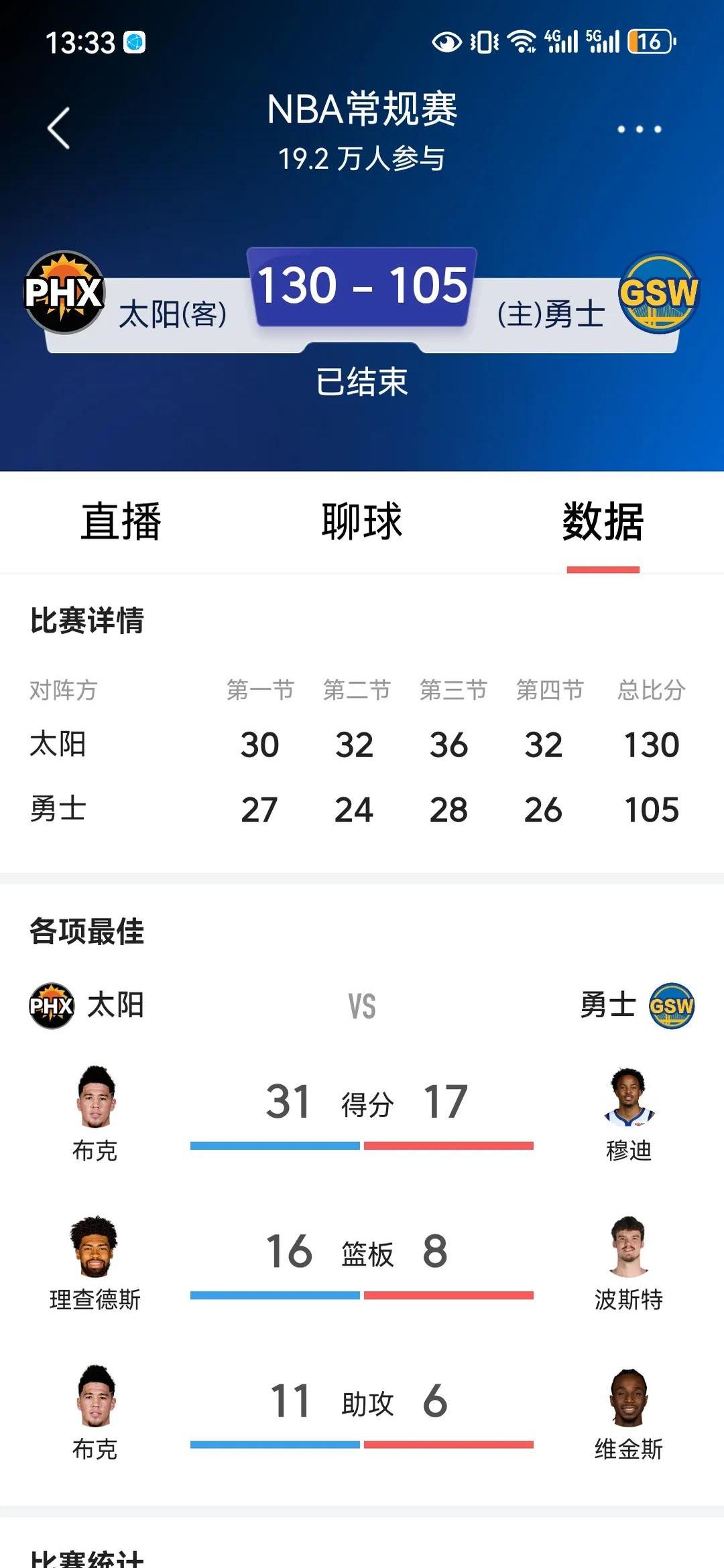
Task: Open the Warriors (GSW) team page from the header logo
Action: (x=659, y=293)
